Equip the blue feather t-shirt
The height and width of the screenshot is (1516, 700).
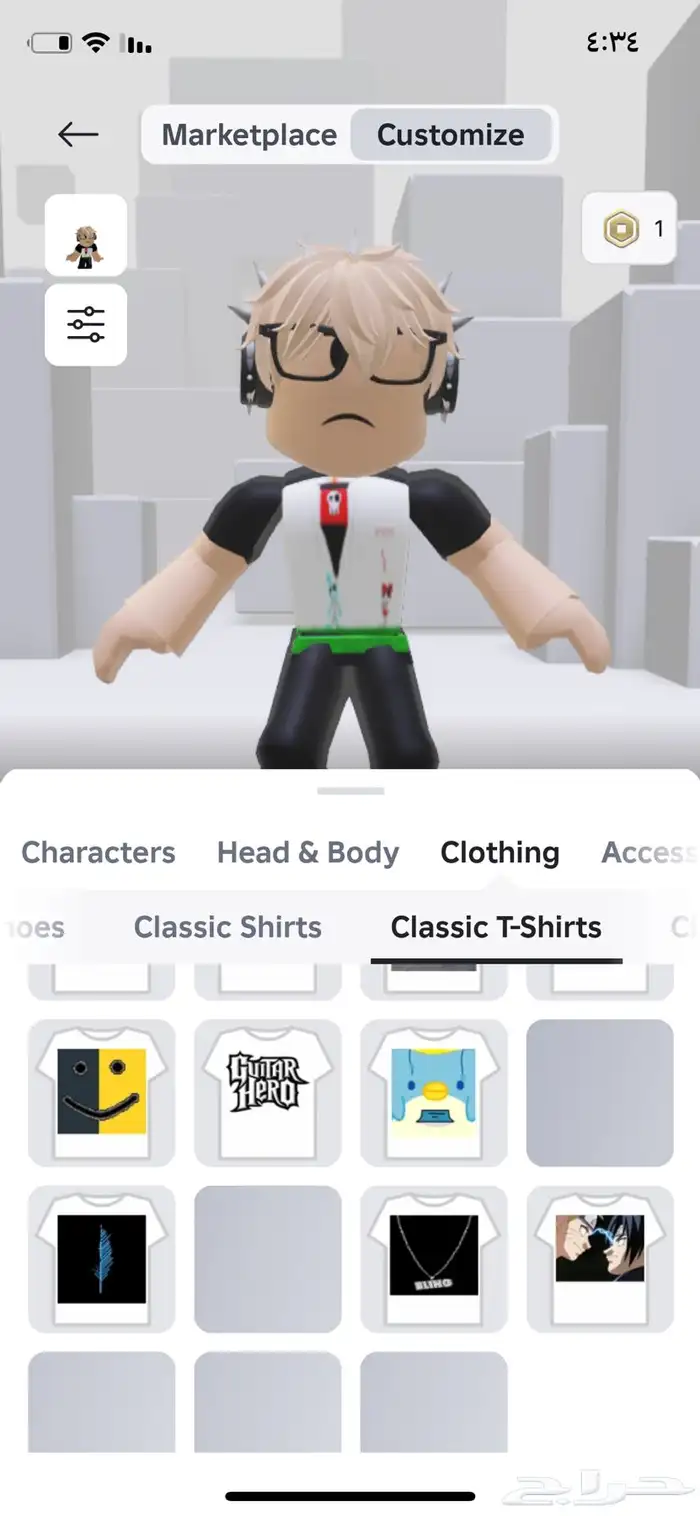tap(101, 1258)
